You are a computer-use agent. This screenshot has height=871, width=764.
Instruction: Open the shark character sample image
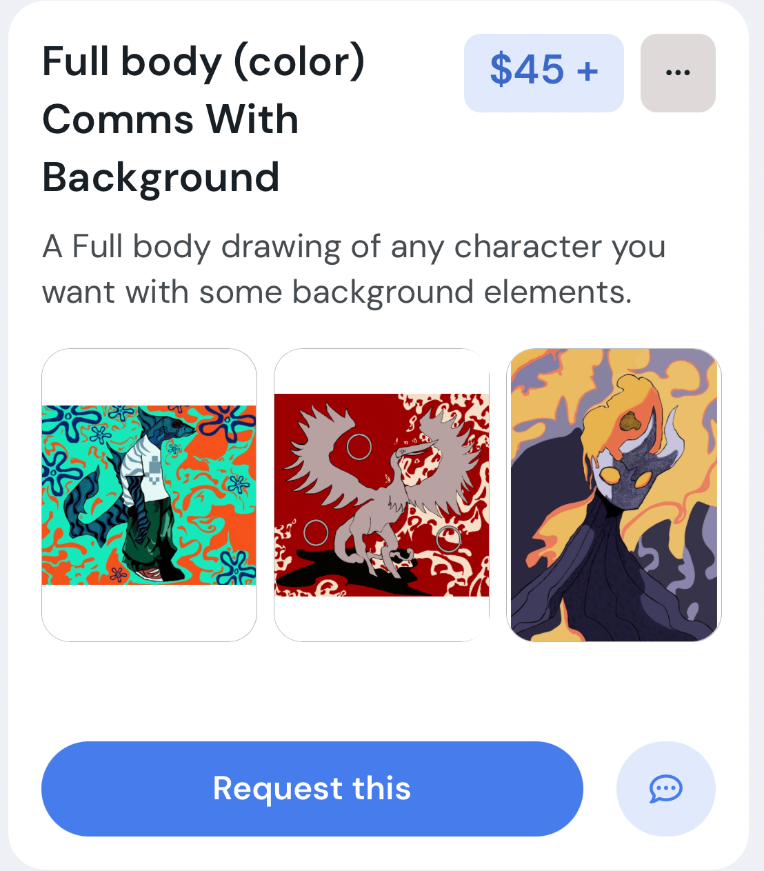pos(149,495)
